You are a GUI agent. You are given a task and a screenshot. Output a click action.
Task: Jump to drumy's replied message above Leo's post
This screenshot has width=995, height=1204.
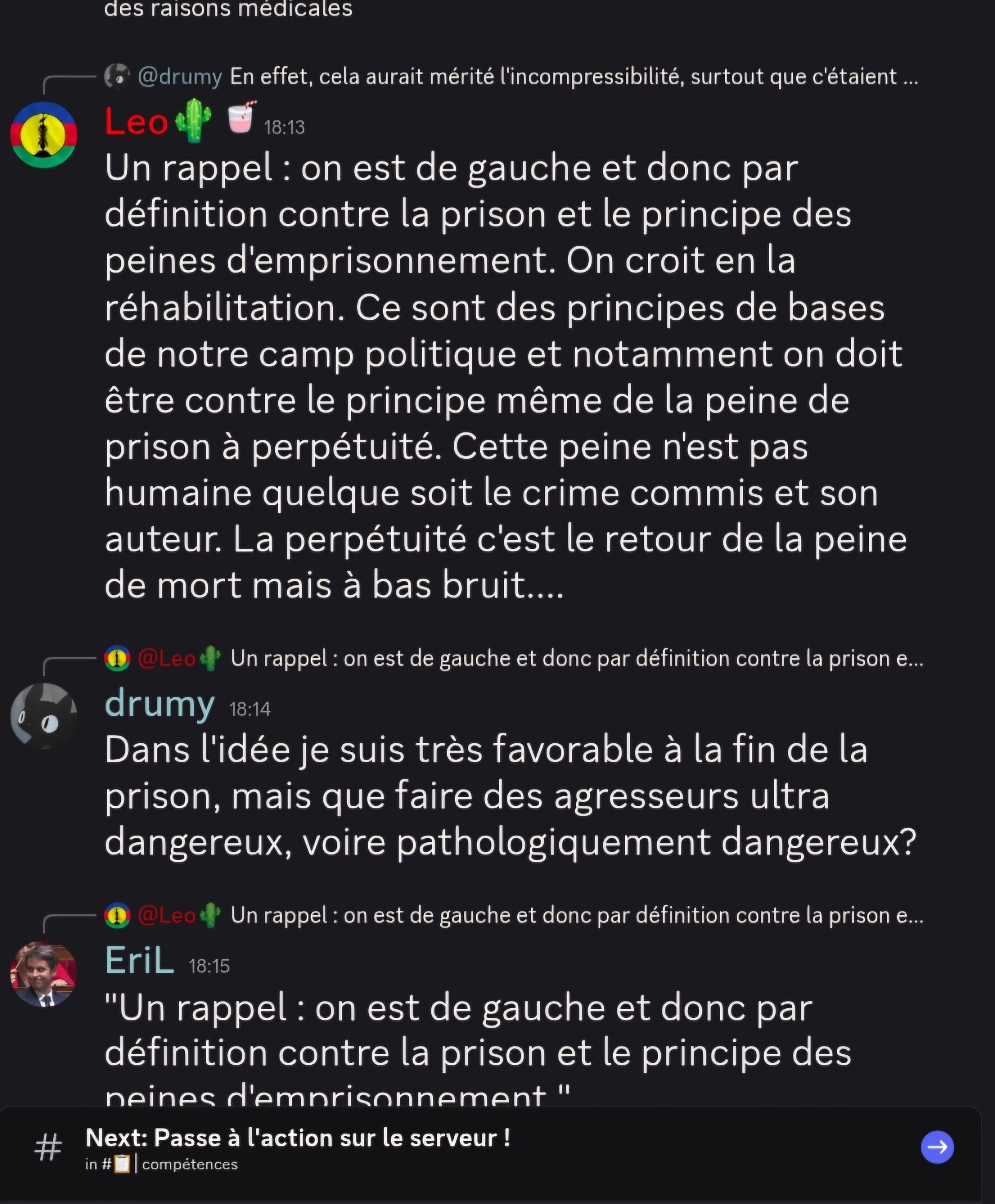[562, 77]
